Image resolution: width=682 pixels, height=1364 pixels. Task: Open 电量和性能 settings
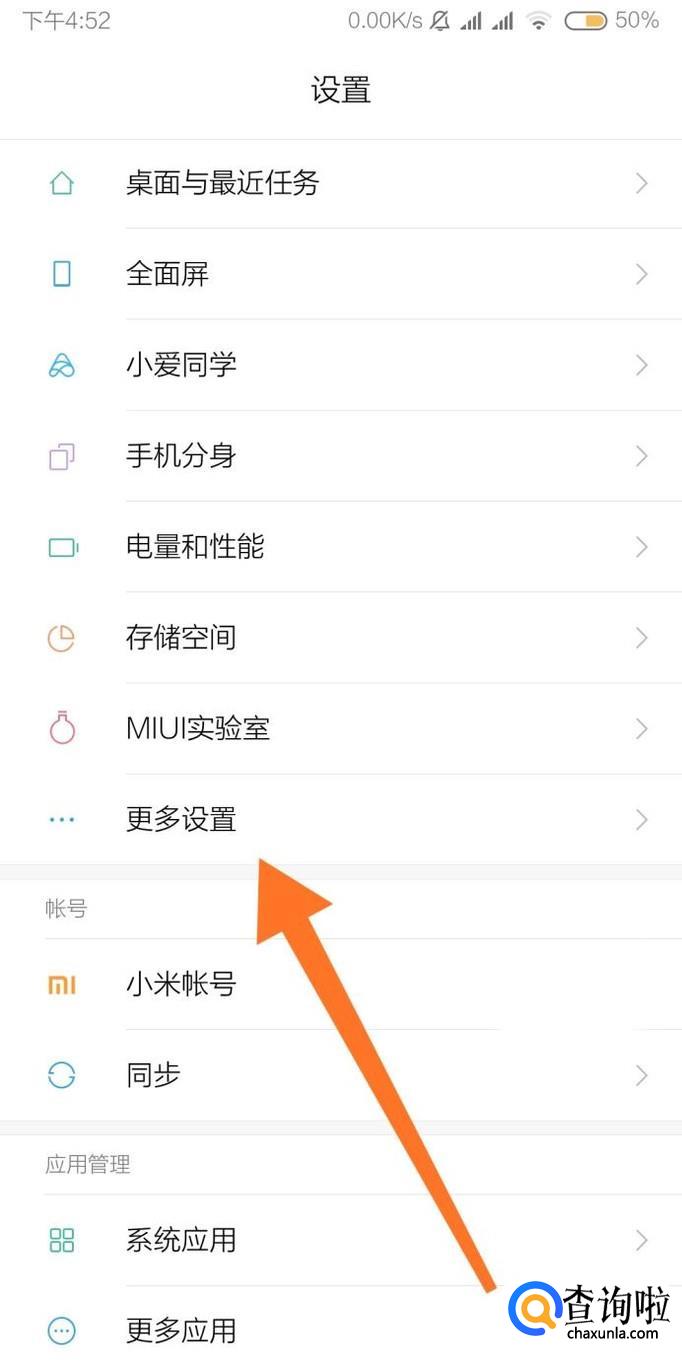(196, 547)
